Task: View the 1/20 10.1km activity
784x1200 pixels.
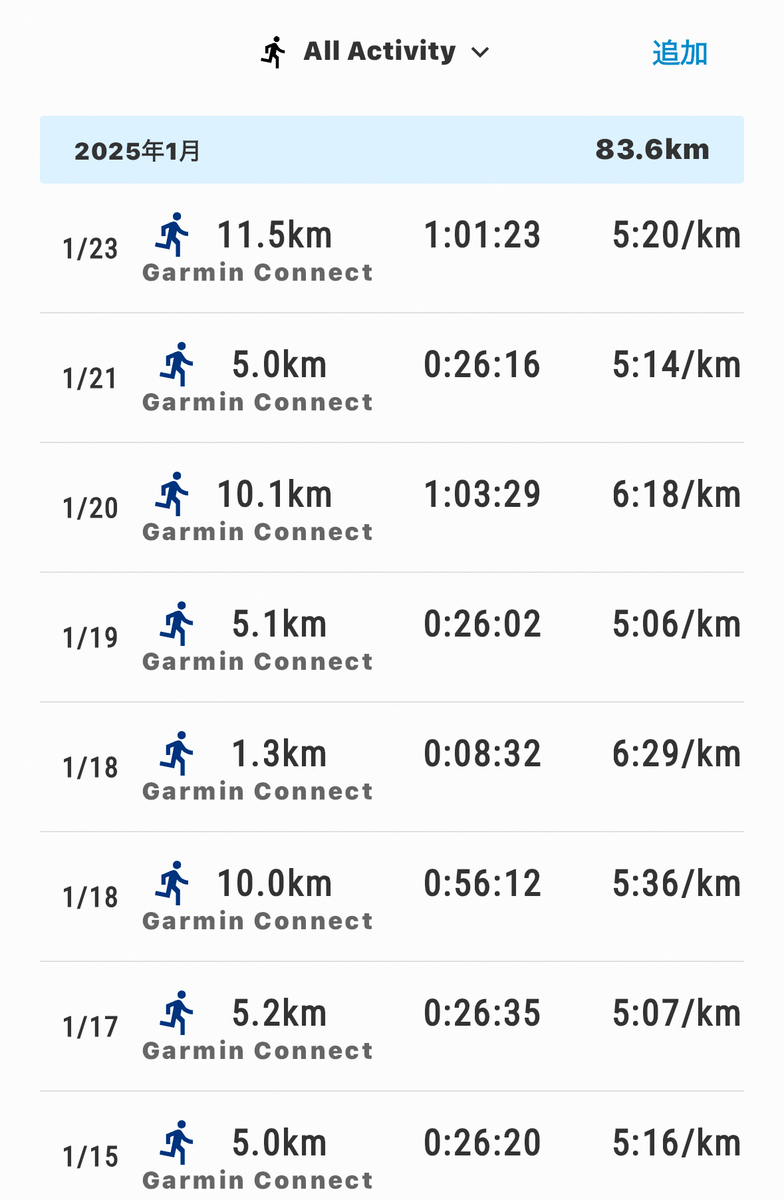Action: point(392,508)
